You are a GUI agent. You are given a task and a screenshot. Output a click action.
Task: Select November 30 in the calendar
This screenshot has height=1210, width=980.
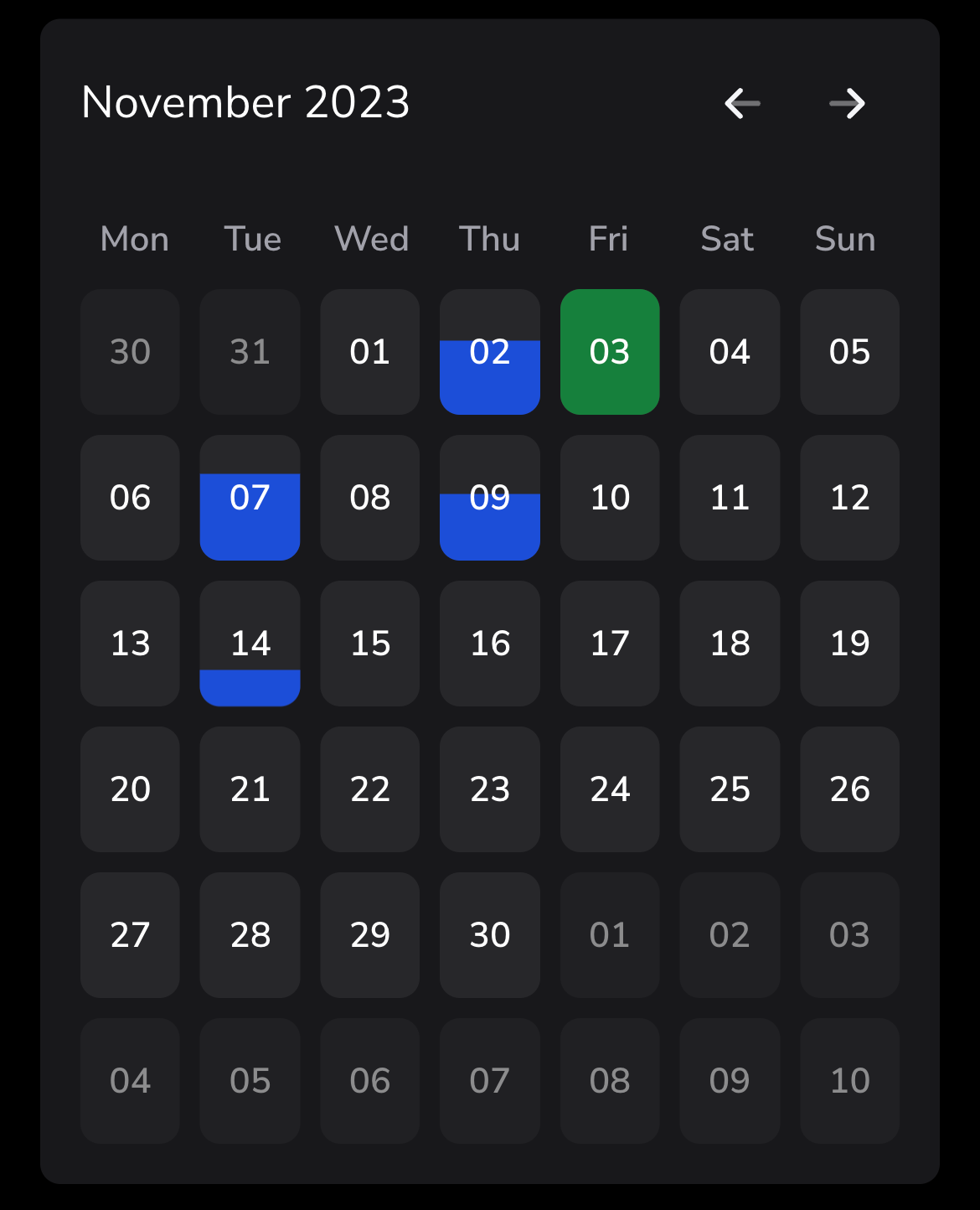tap(490, 935)
